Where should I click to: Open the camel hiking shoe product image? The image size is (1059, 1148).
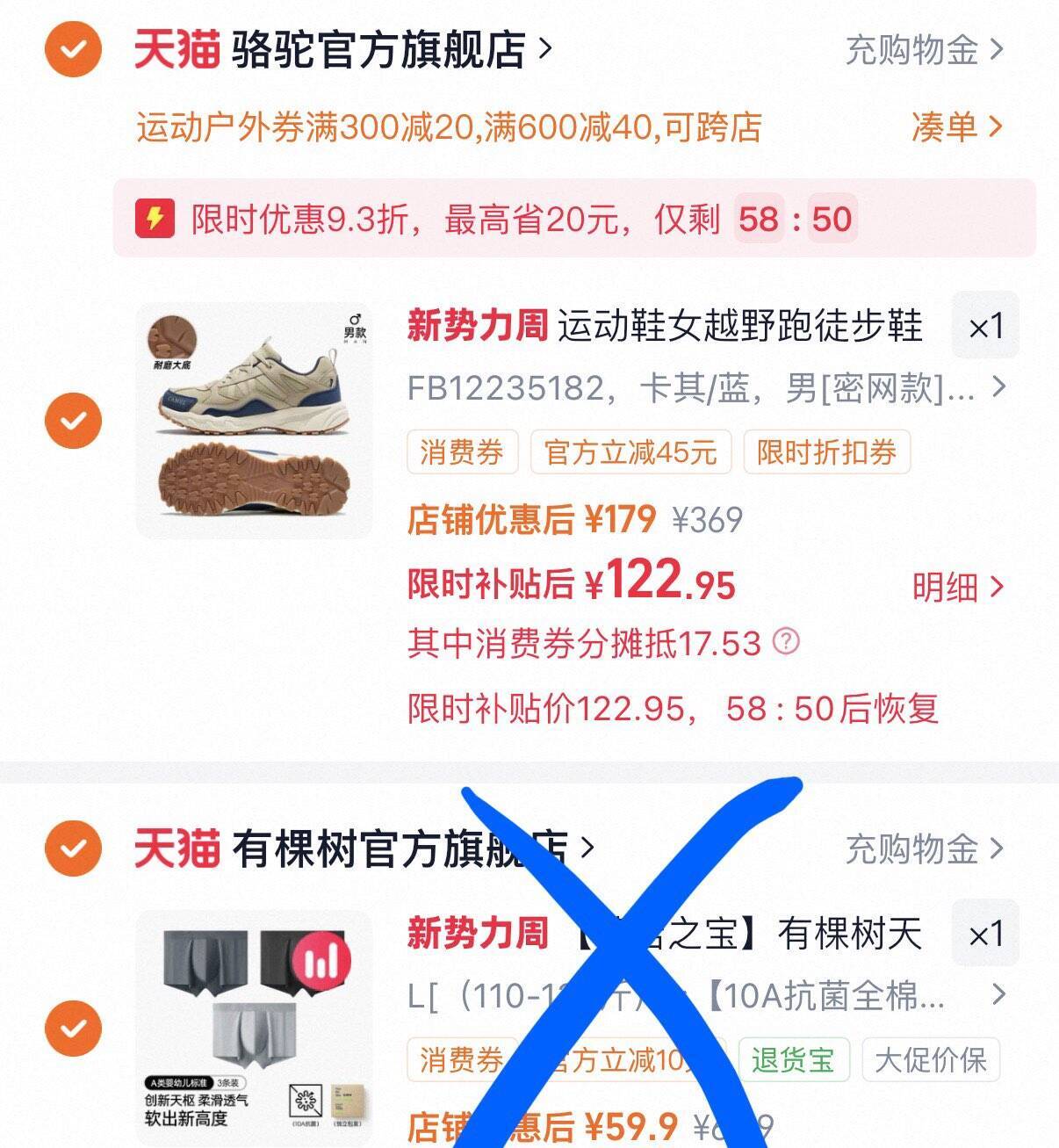(x=254, y=421)
